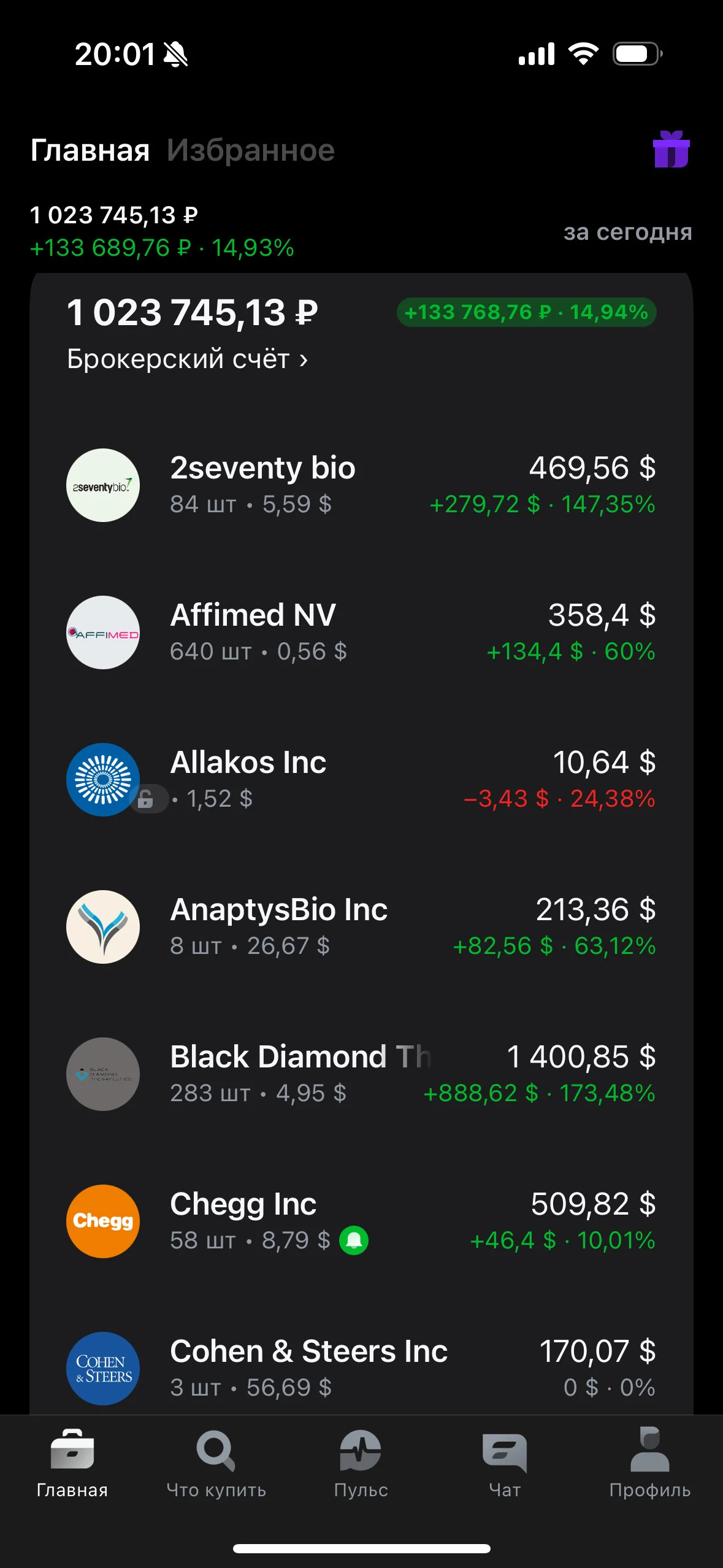Screen dimensions: 723x1568
Task: Change the за сегодня period selector
Action: click(627, 232)
